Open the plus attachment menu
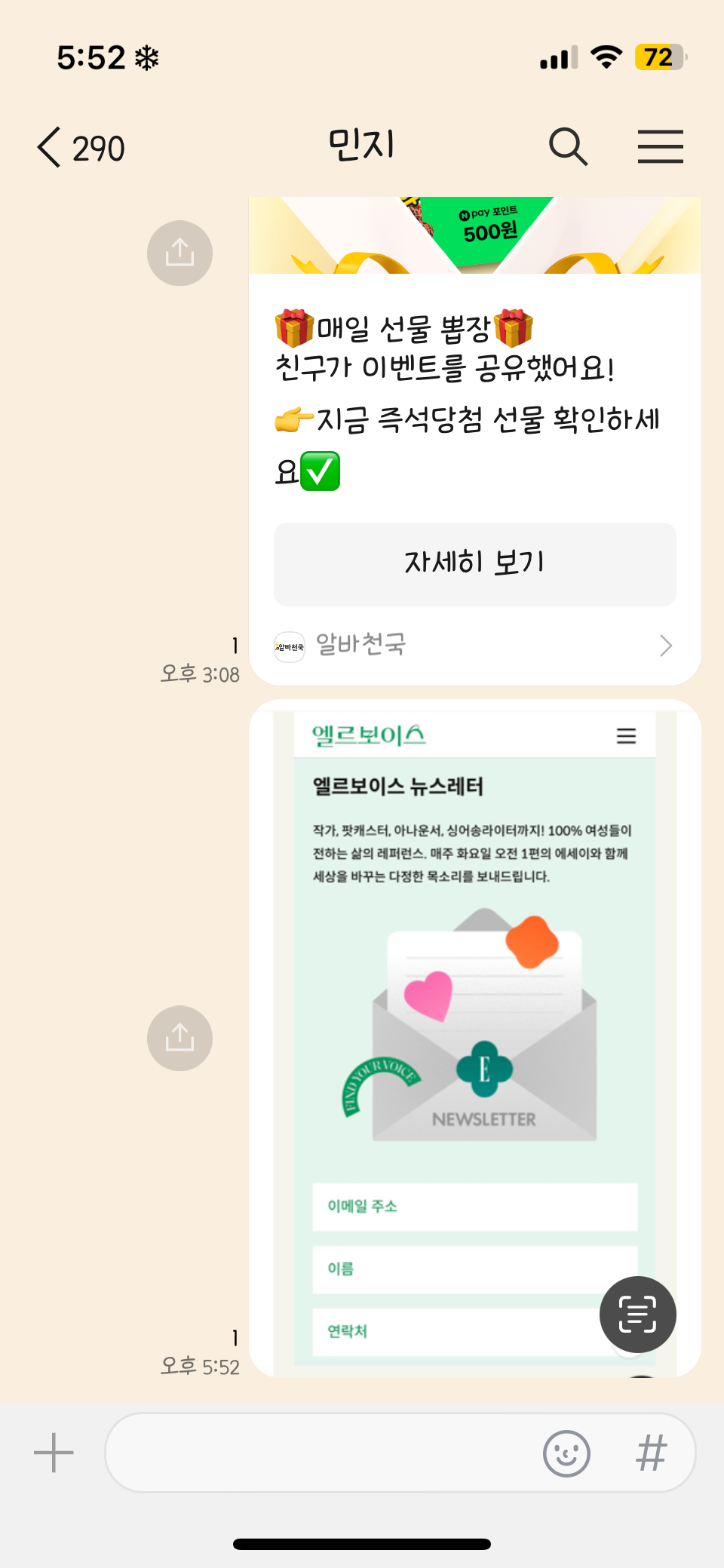 (x=54, y=1453)
